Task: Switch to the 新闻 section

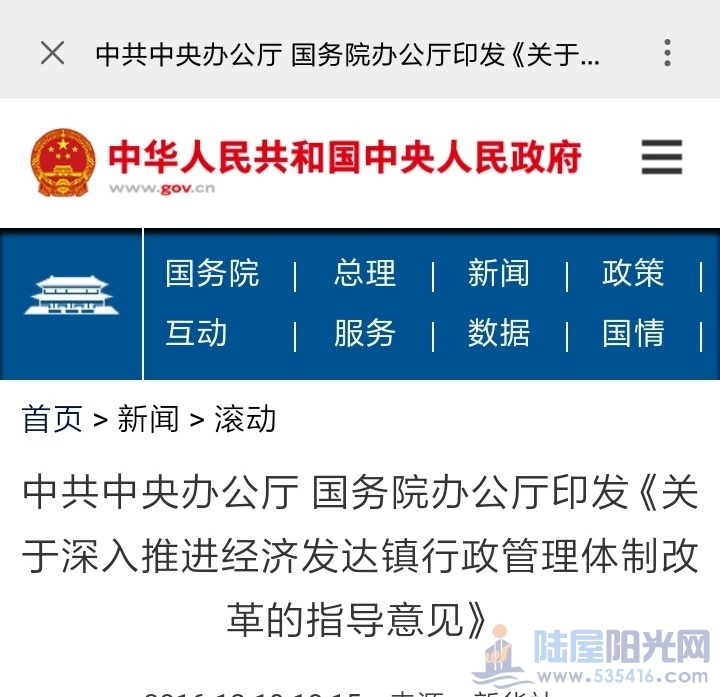Action: click(498, 273)
